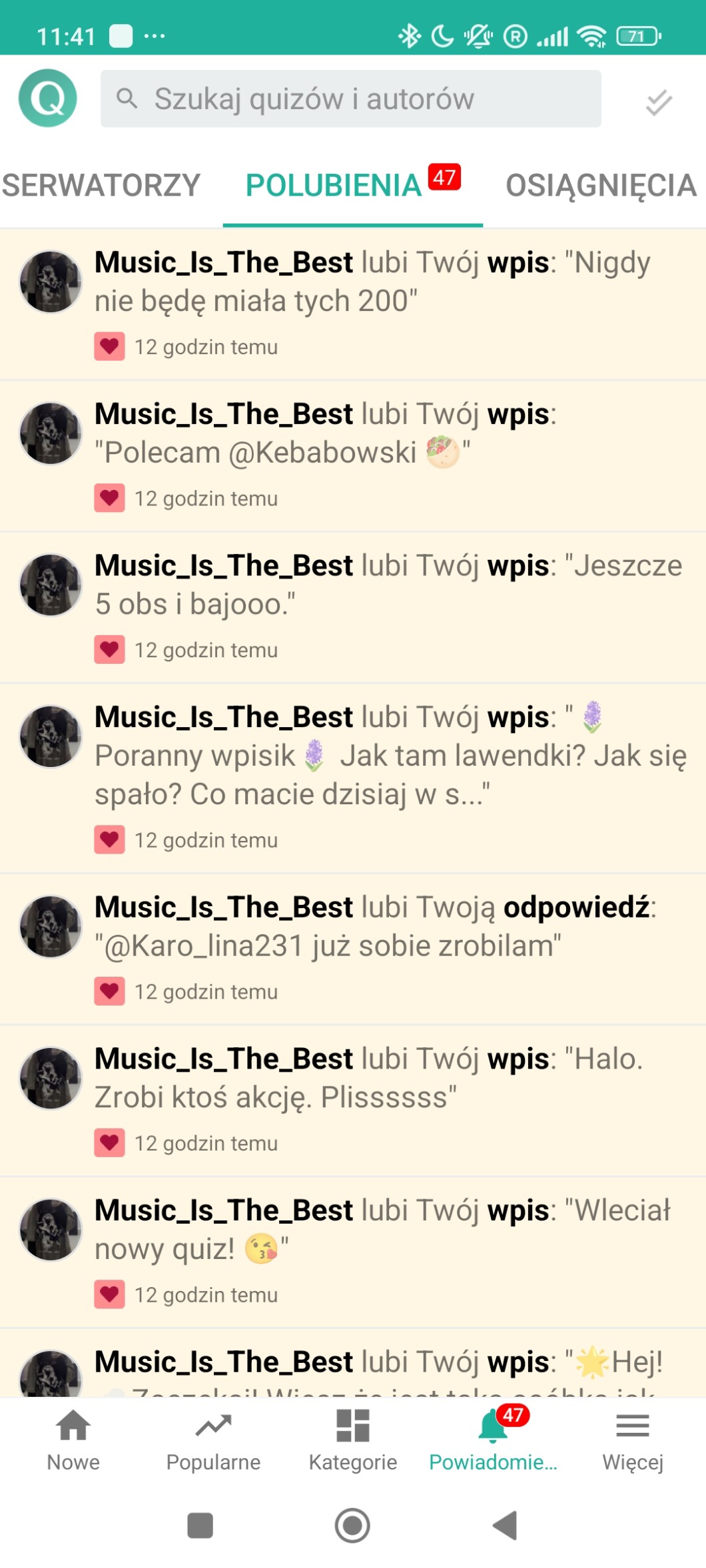The image size is (706, 1568).
Task: Go back with the system back button
Action: pos(506,1525)
